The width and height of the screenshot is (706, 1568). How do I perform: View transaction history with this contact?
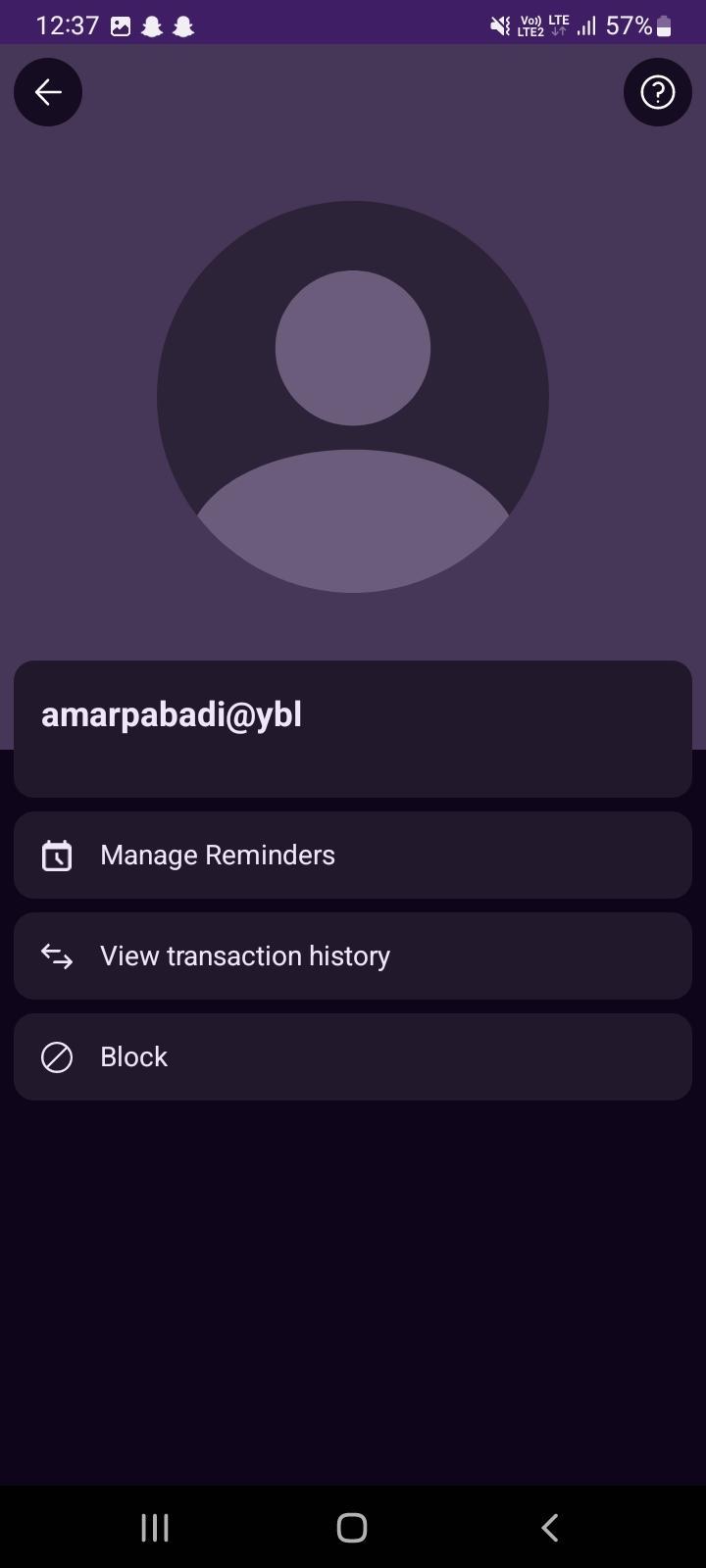[x=352, y=955]
